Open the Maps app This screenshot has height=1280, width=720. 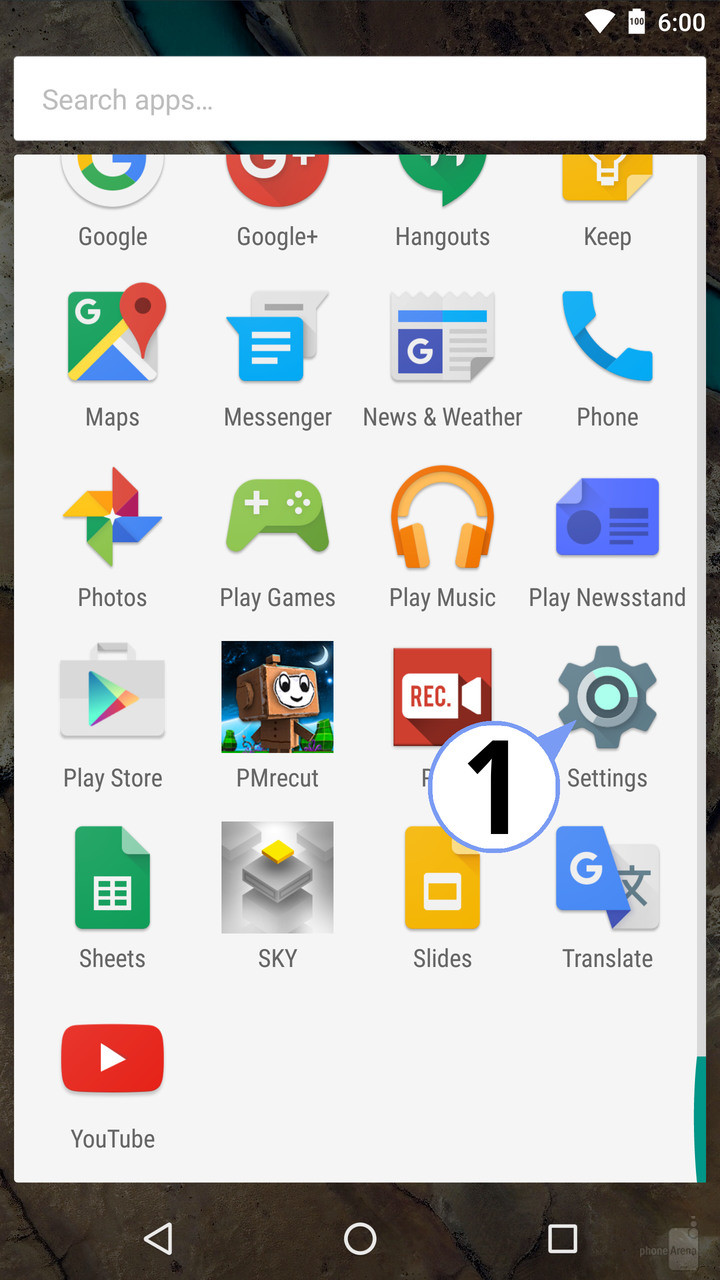tap(112, 334)
